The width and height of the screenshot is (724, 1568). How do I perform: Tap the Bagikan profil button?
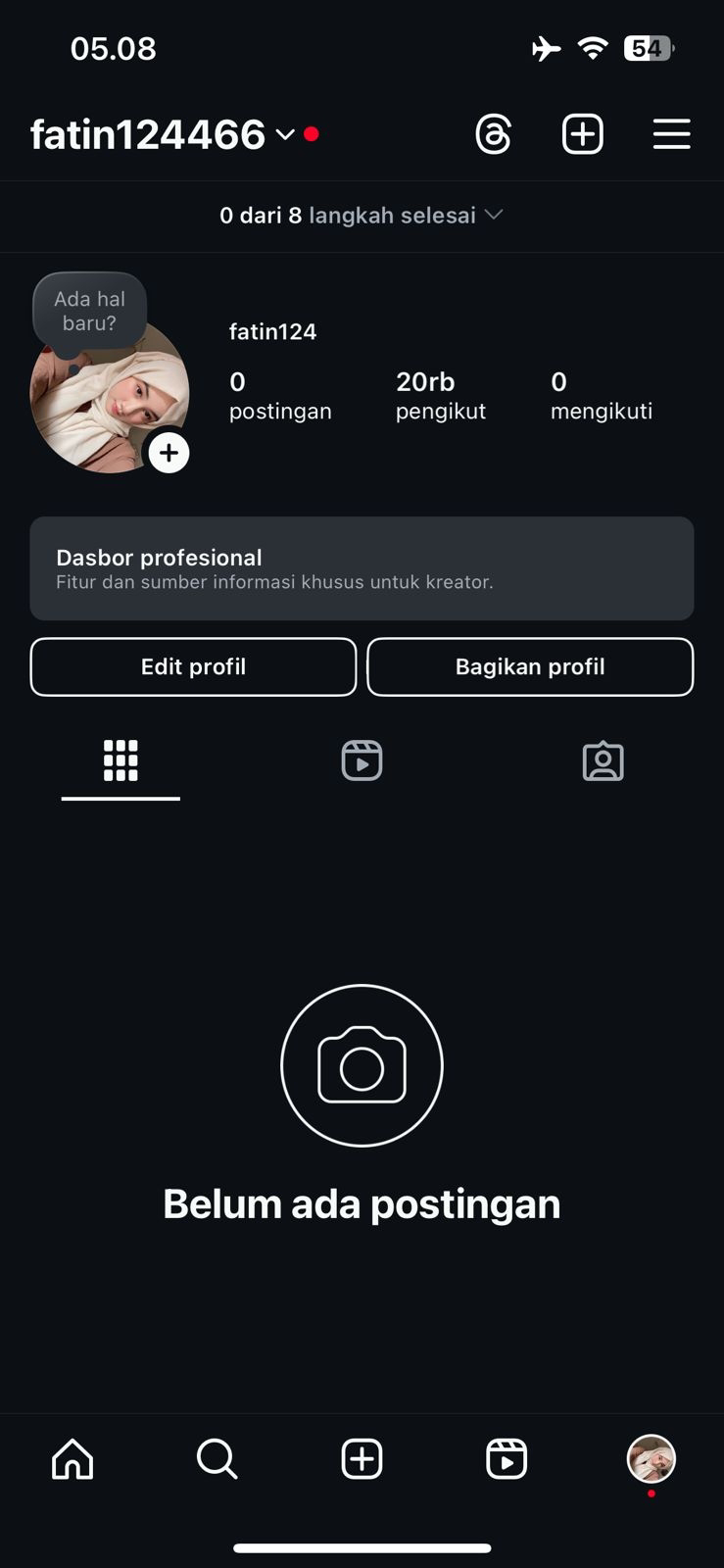pos(530,667)
